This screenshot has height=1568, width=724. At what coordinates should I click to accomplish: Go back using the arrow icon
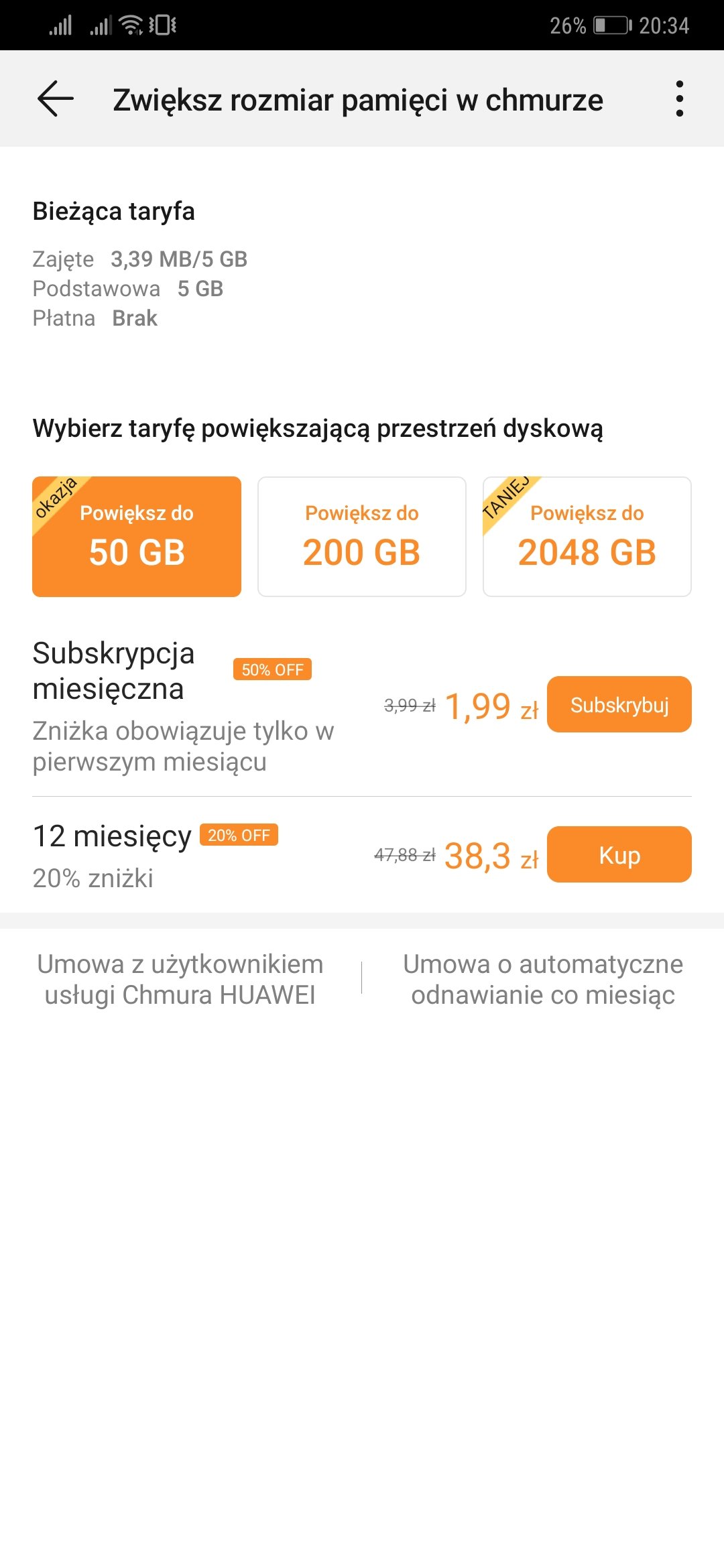click(x=55, y=99)
